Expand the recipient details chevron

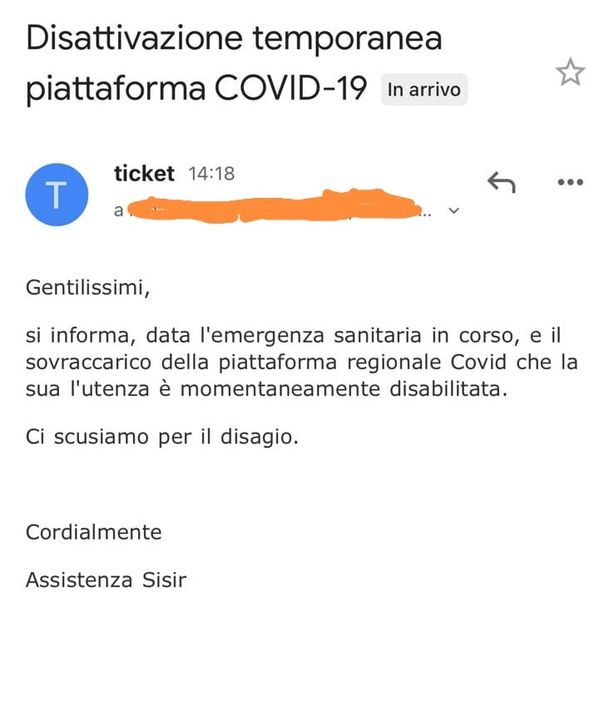pos(454,211)
